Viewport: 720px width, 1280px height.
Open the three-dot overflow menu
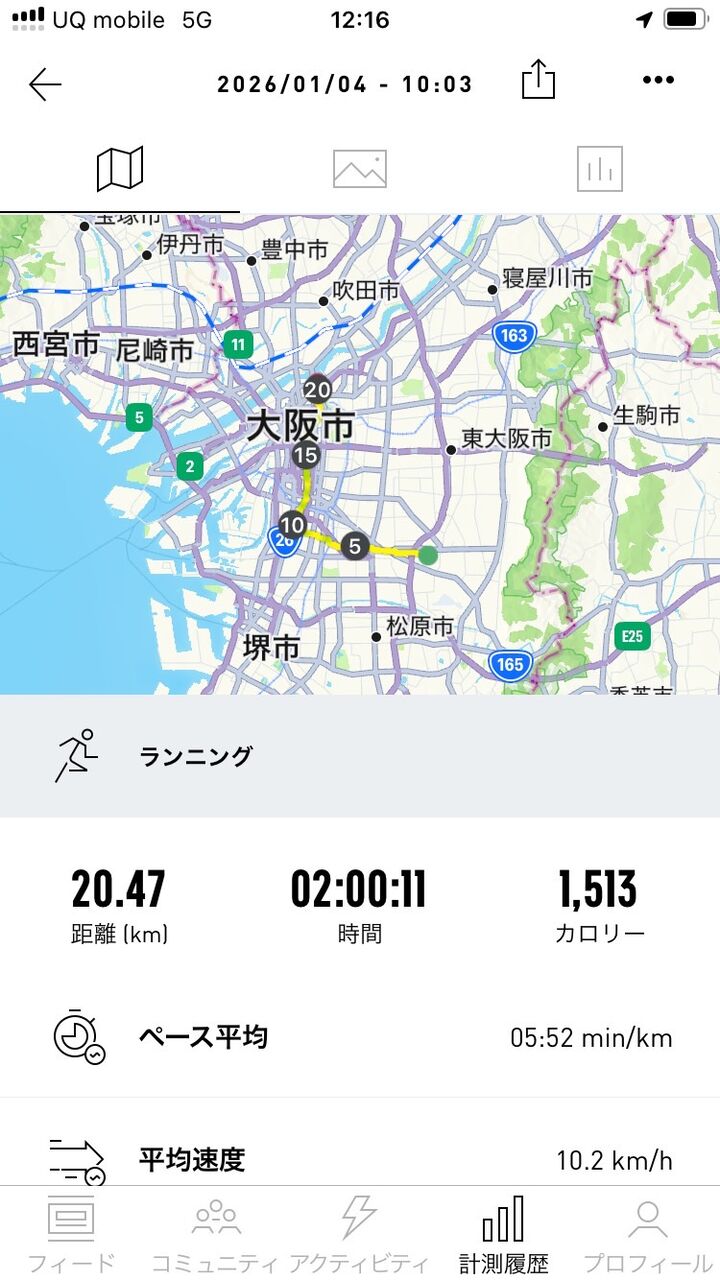(658, 81)
